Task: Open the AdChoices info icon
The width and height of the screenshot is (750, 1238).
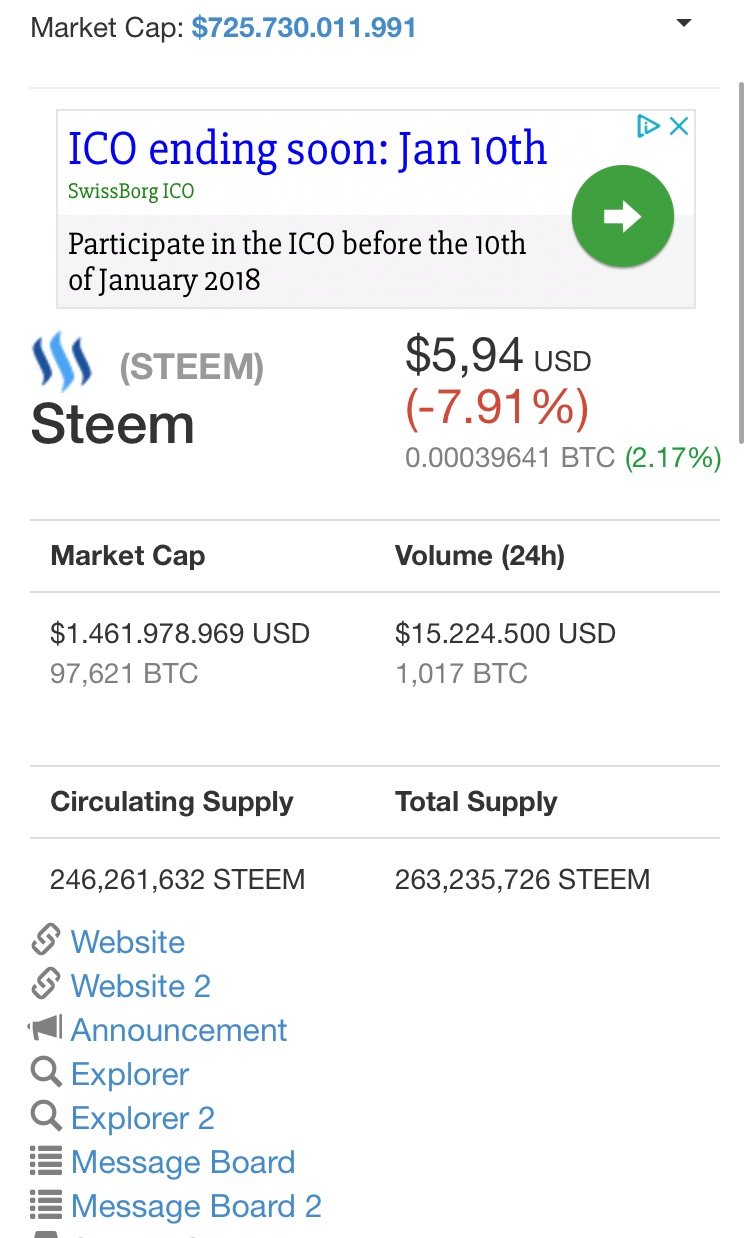Action: click(x=648, y=126)
